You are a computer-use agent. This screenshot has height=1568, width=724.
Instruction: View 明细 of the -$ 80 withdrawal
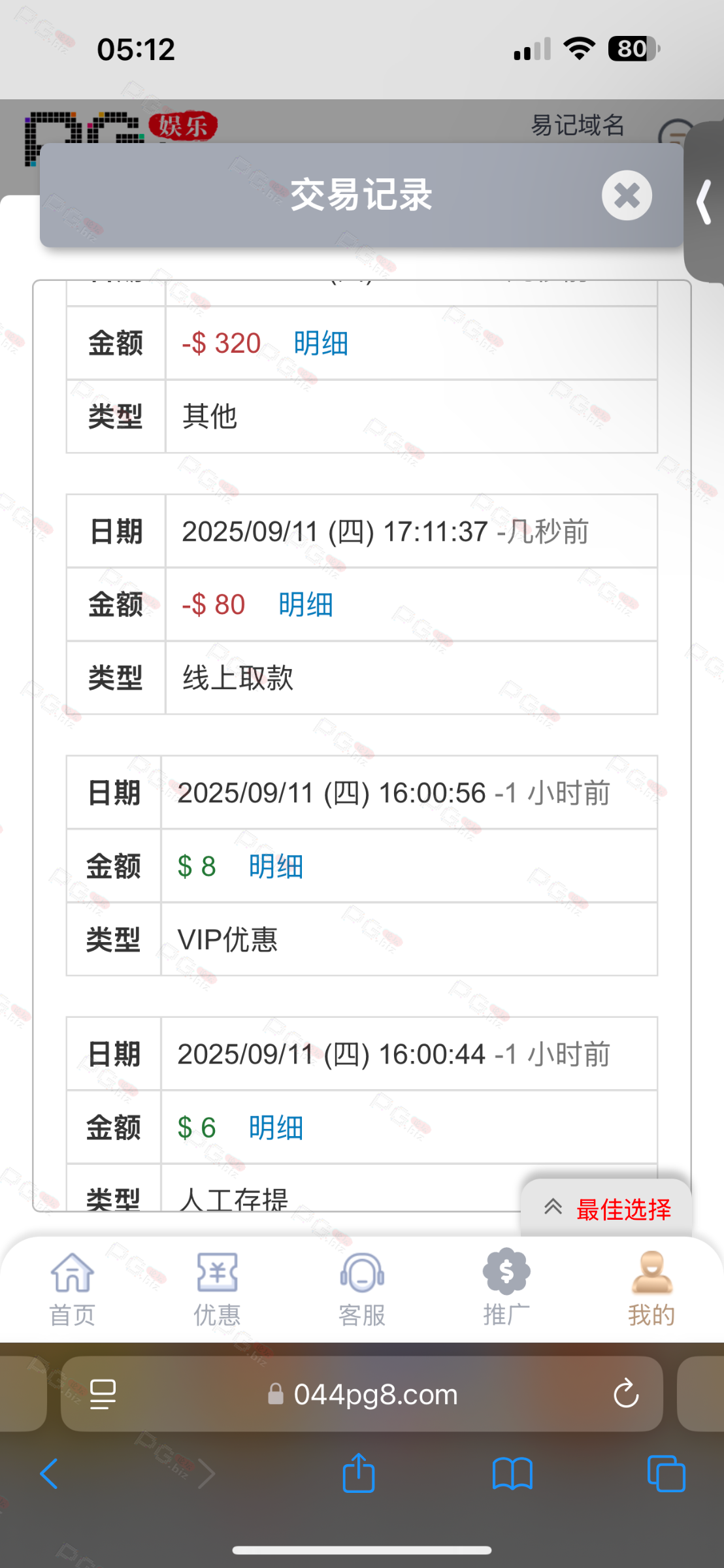point(305,605)
